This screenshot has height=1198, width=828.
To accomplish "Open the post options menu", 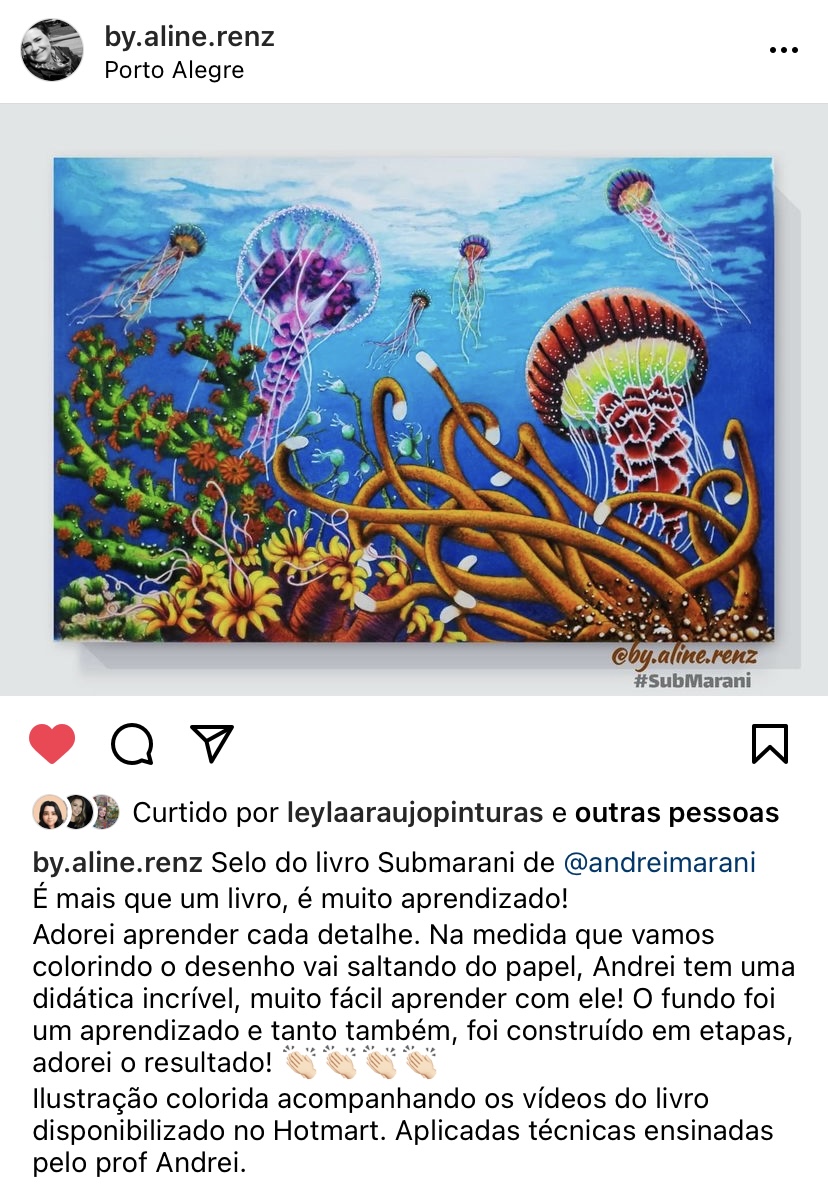I will (x=783, y=50).
